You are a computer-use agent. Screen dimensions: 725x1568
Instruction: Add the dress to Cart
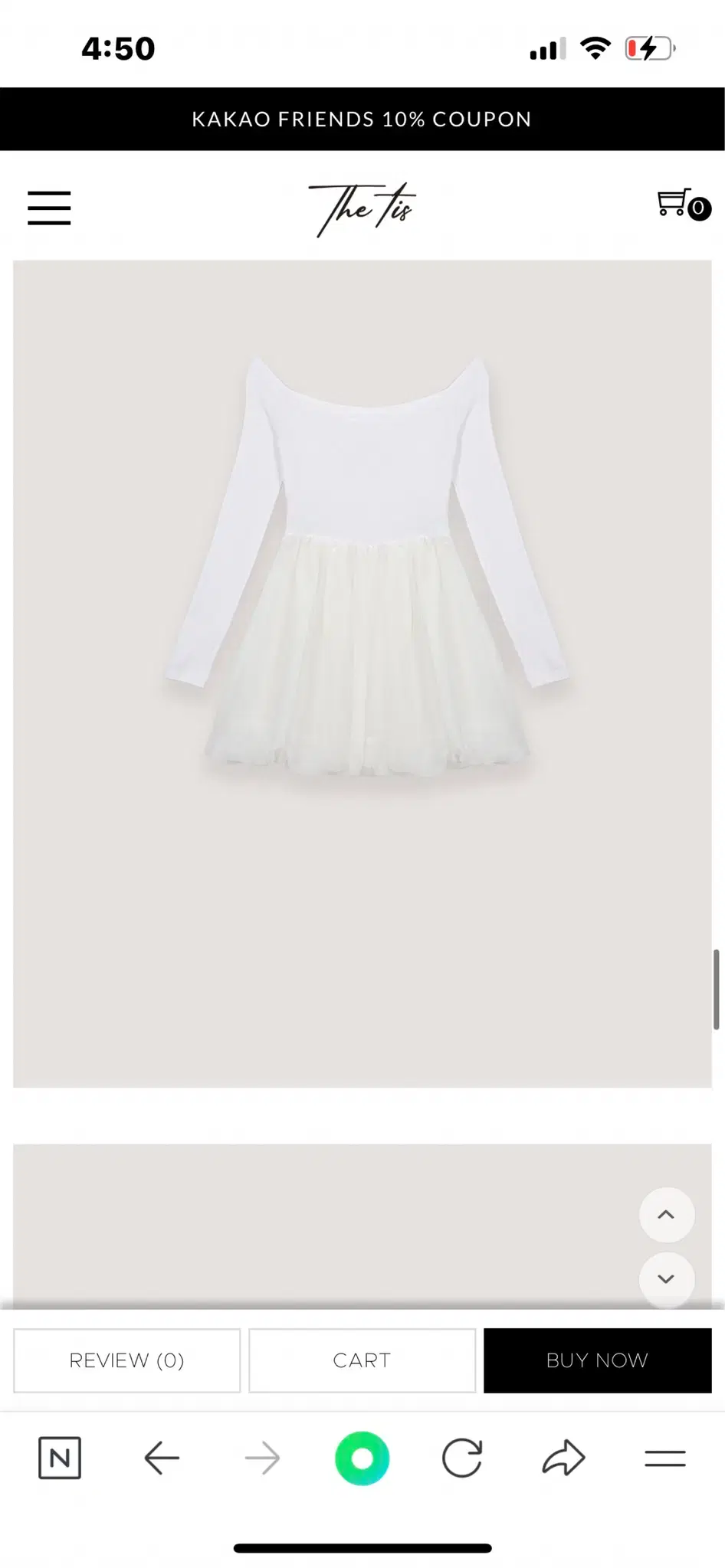362,1360
